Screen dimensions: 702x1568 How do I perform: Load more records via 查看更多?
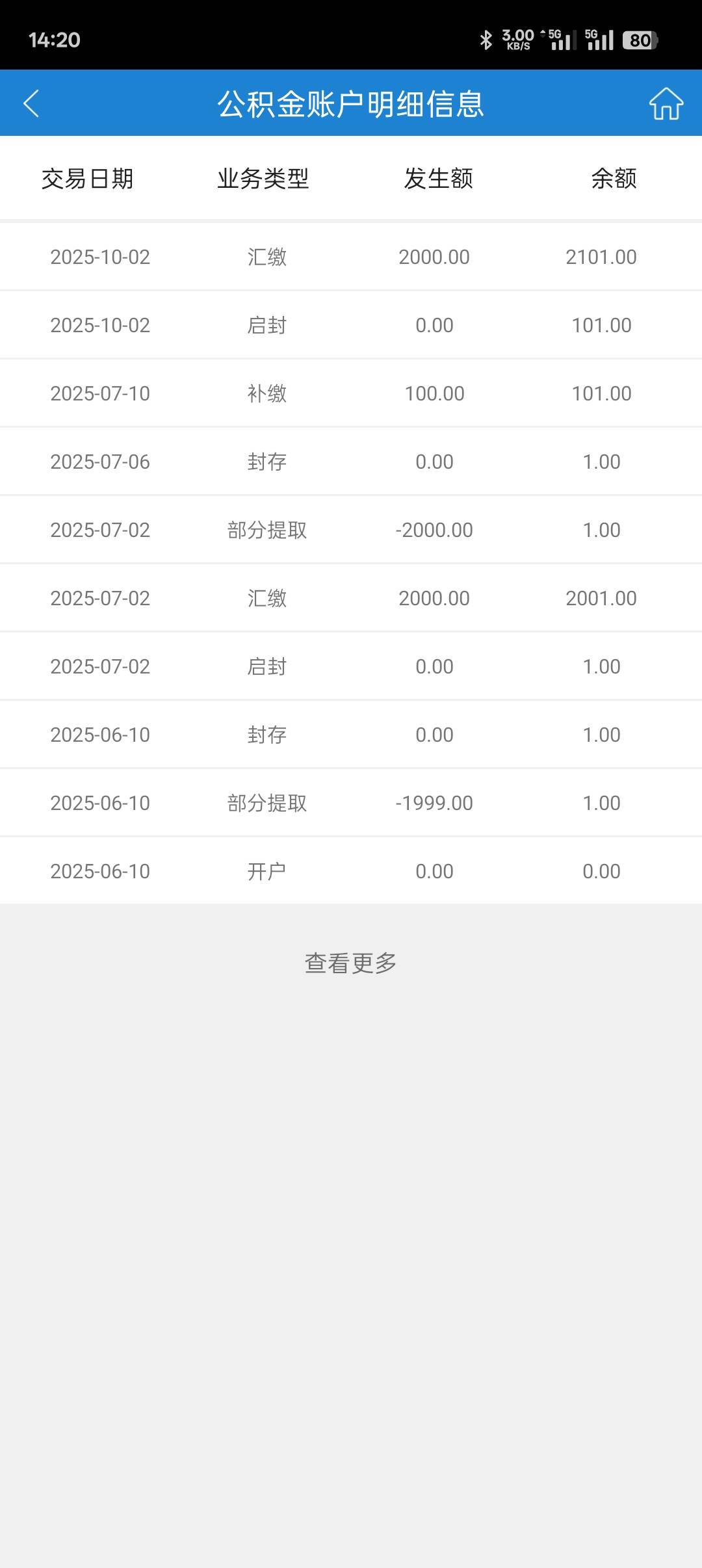[x=350, y=963]
